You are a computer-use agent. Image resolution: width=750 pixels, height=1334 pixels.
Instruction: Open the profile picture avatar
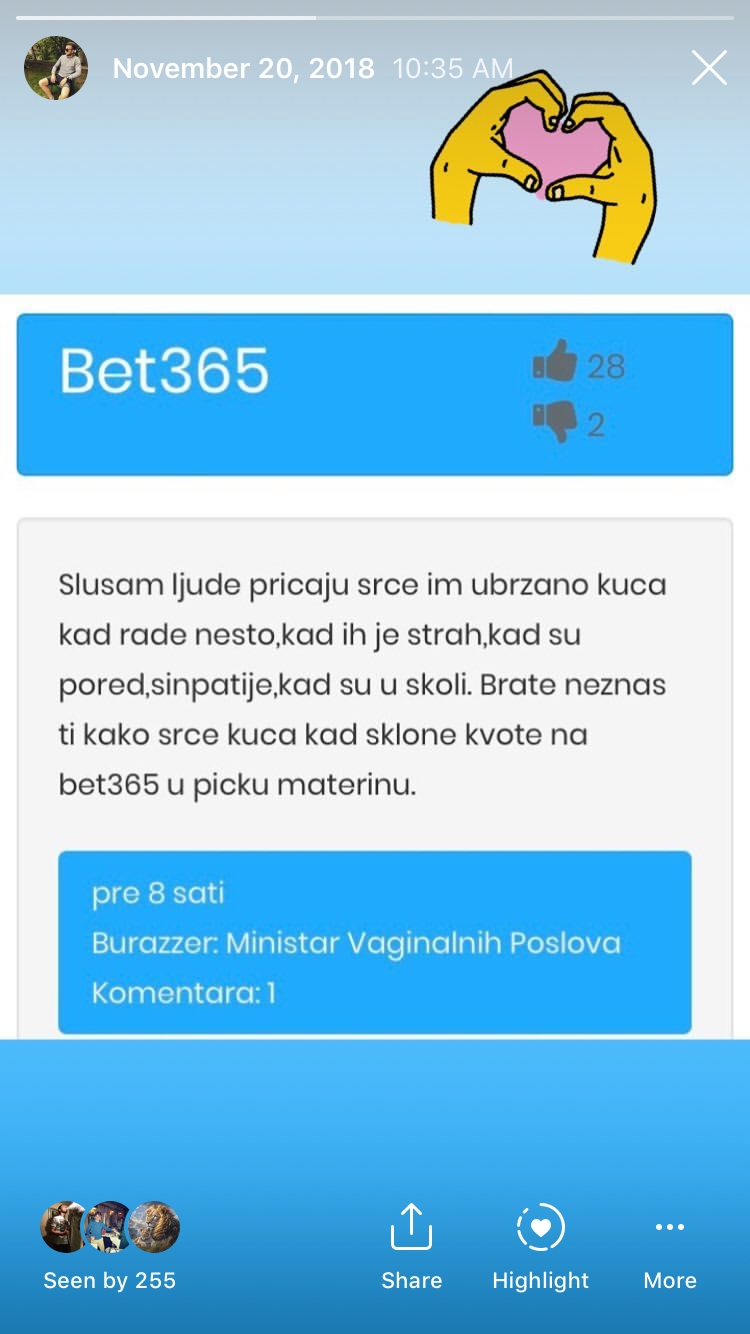coord(56,68)
